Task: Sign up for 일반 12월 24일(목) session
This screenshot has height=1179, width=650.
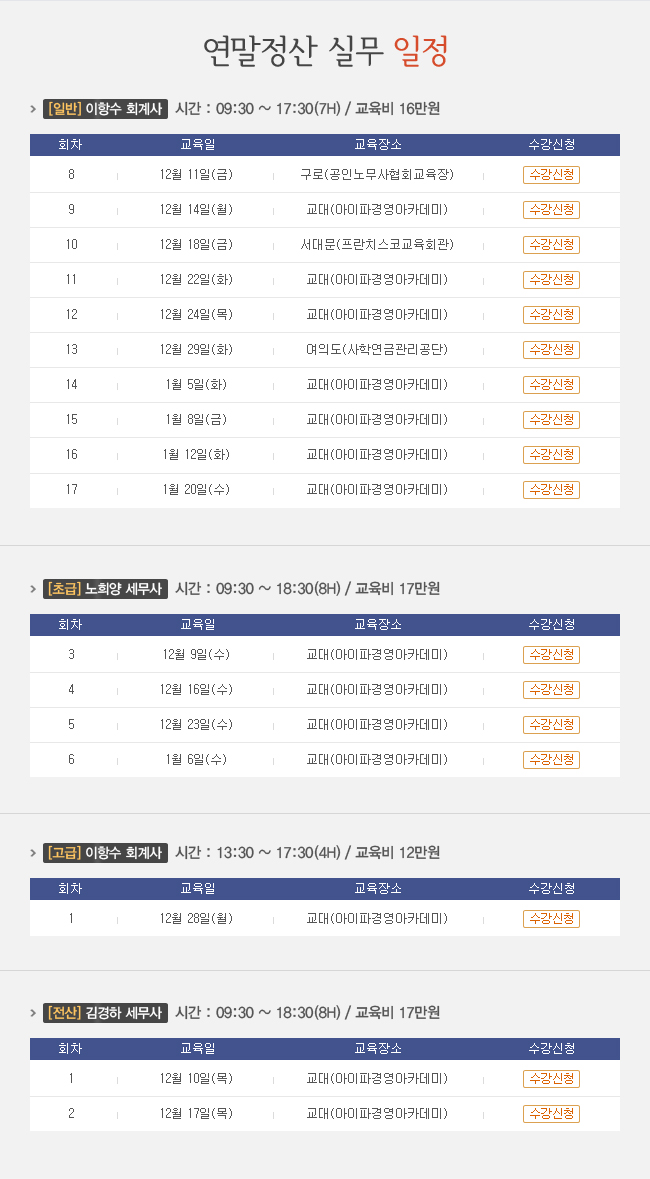Action: 551,315
